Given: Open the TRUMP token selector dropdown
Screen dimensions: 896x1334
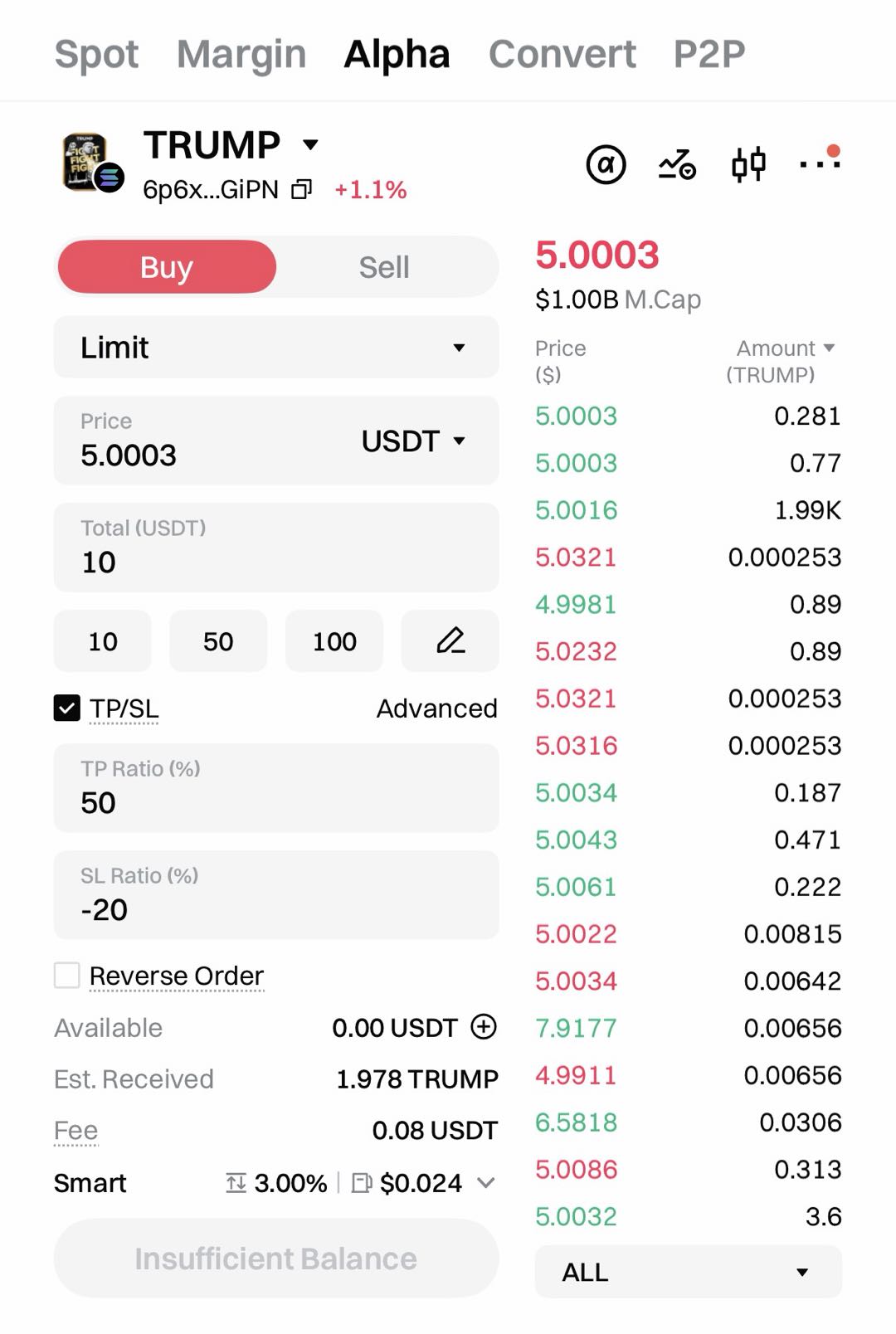Looking at the screenshot, I should [x=311, y=145].
